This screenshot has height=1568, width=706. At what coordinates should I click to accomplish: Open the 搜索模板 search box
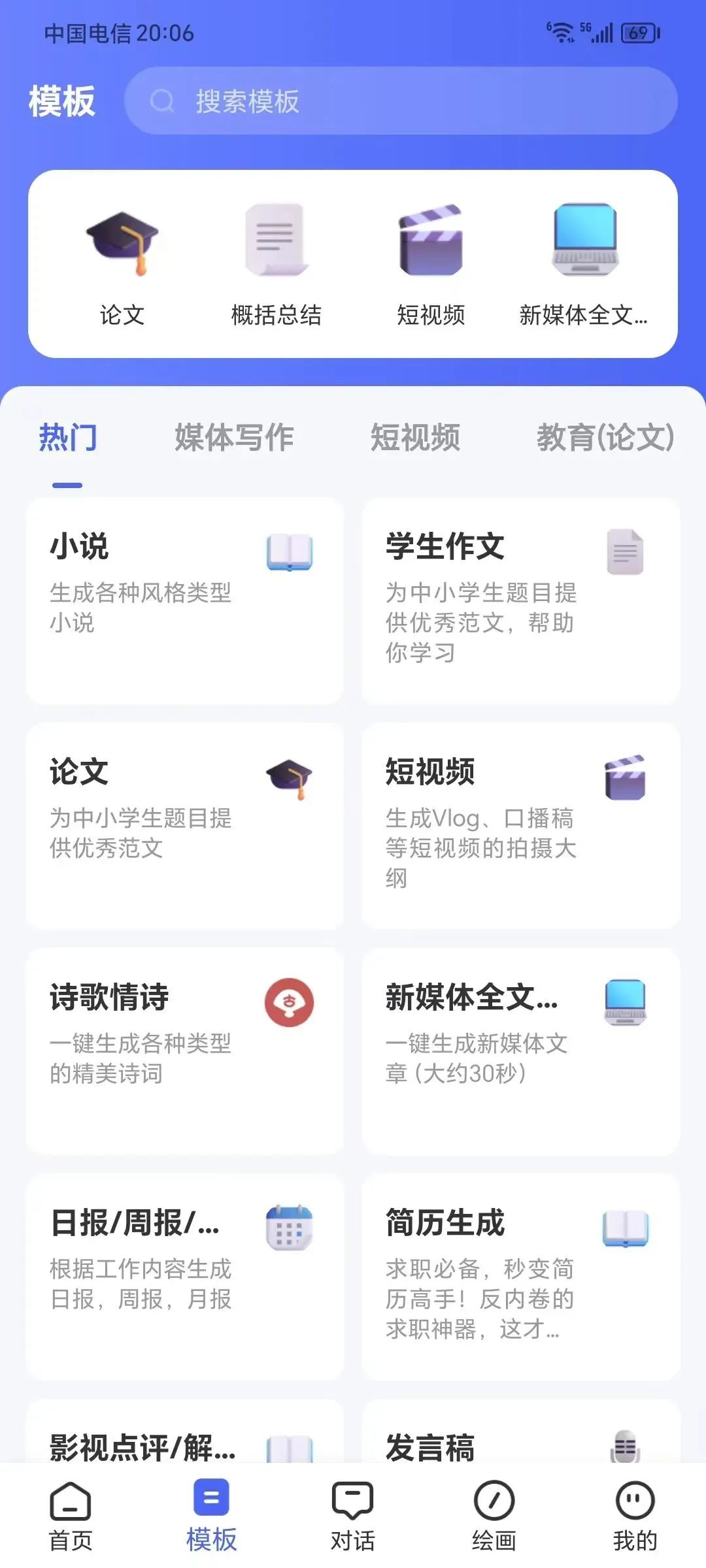(401, 101)
